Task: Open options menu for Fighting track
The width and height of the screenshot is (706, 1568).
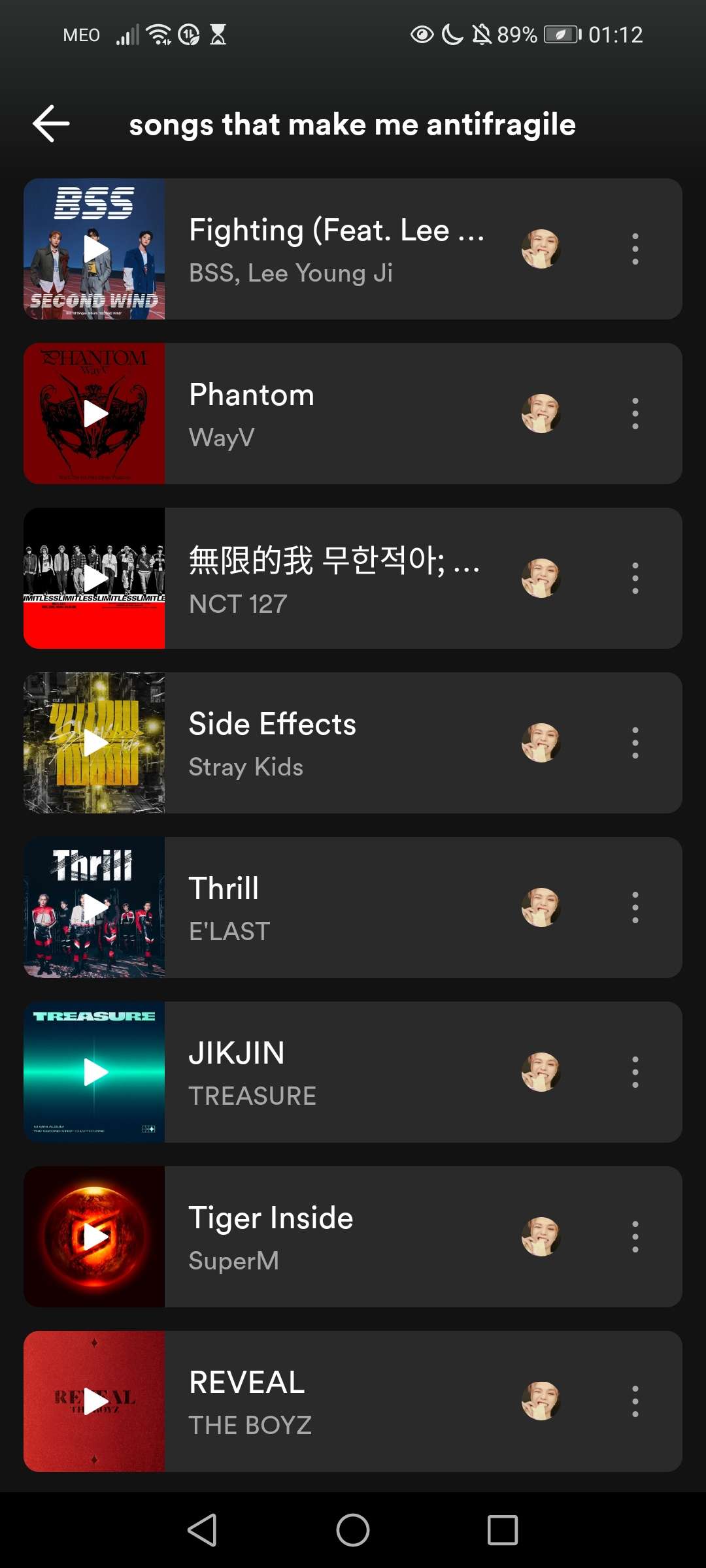Action: coord(635,249)
